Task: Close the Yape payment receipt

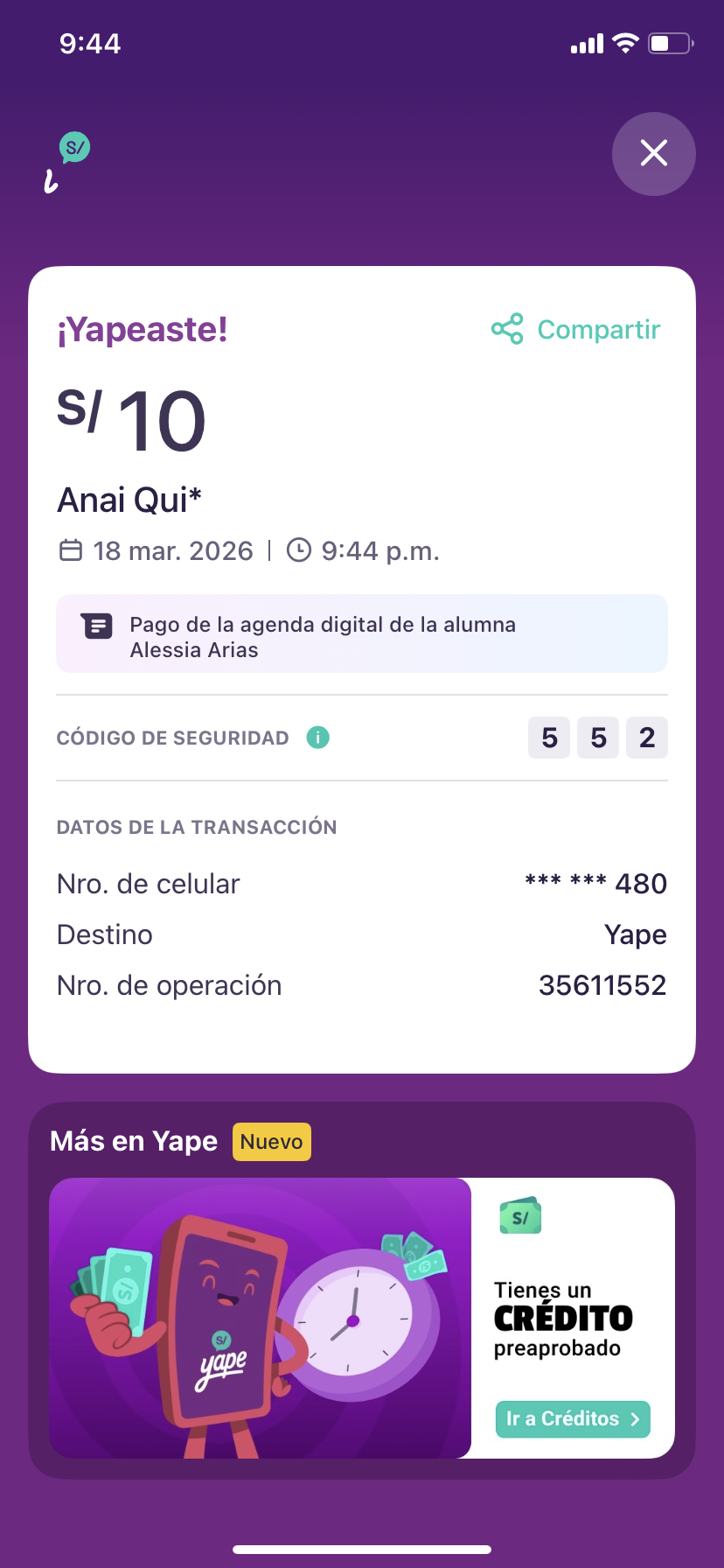Action: [x=653, y=154]
